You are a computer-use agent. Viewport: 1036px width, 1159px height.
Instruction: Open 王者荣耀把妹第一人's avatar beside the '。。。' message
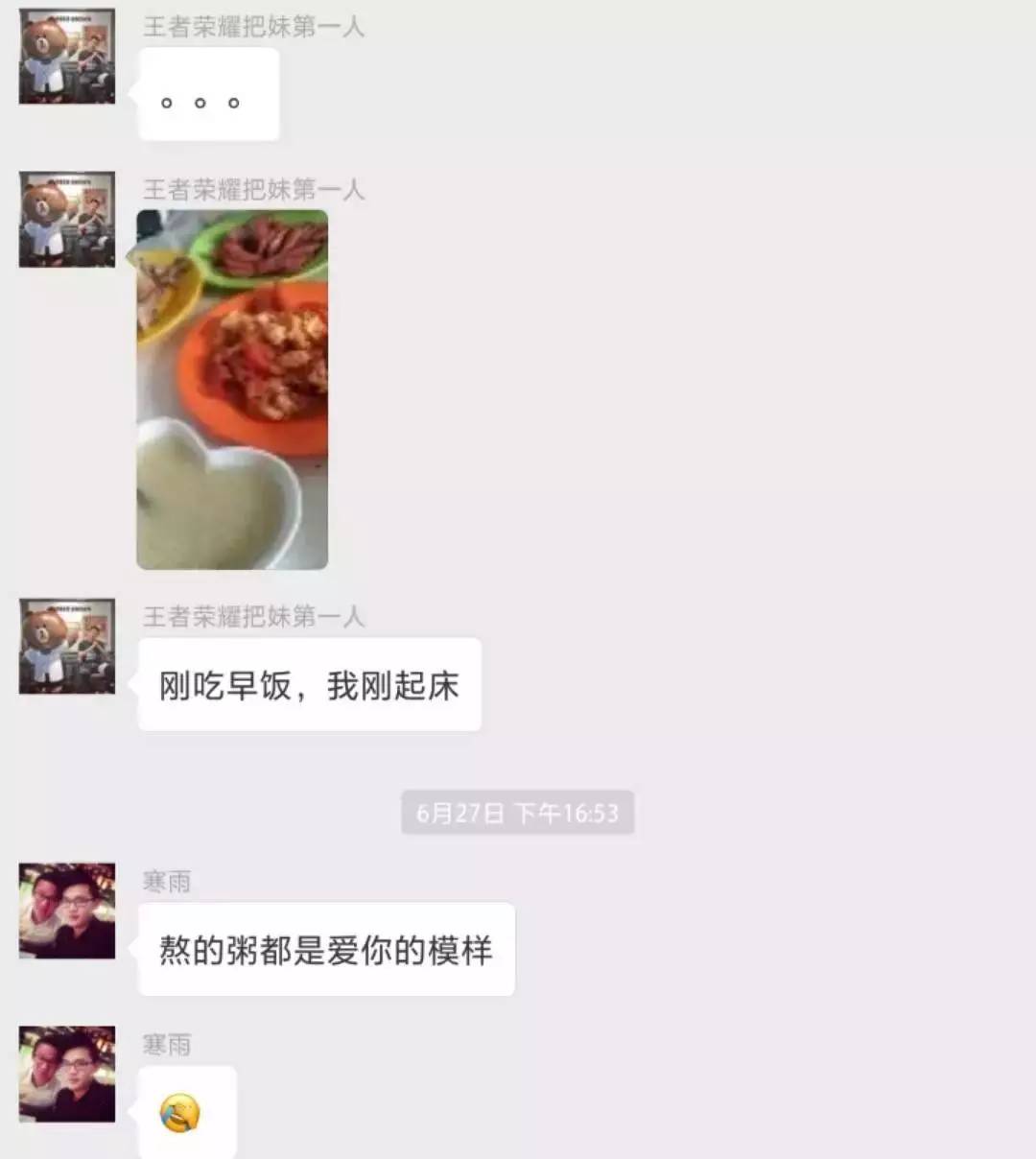click(x=67, y=57)
